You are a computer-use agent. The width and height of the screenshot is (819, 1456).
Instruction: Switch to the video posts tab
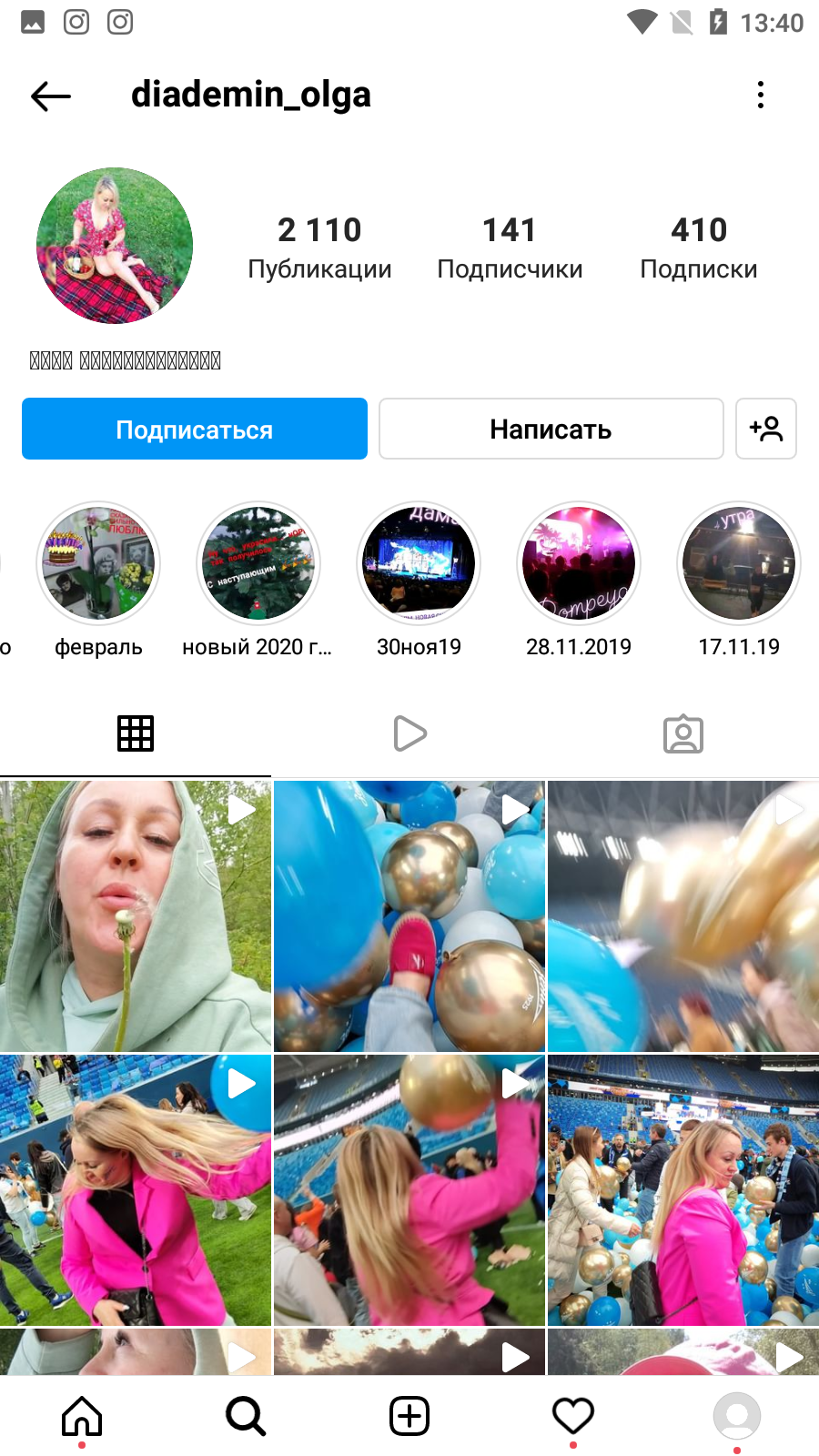point(409,733)
